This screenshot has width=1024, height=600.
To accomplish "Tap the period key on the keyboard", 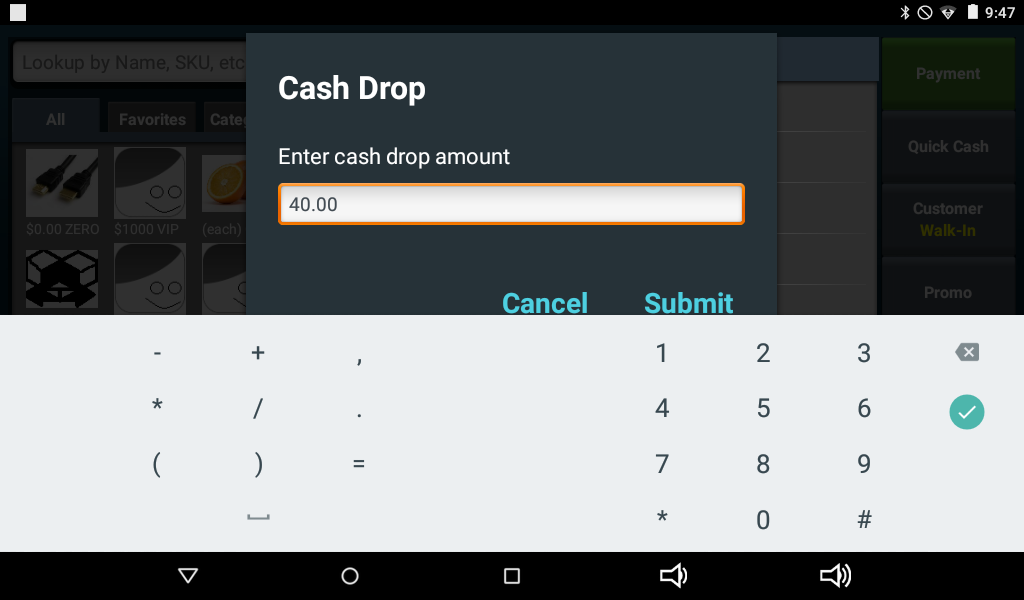I will coord(359,409).
